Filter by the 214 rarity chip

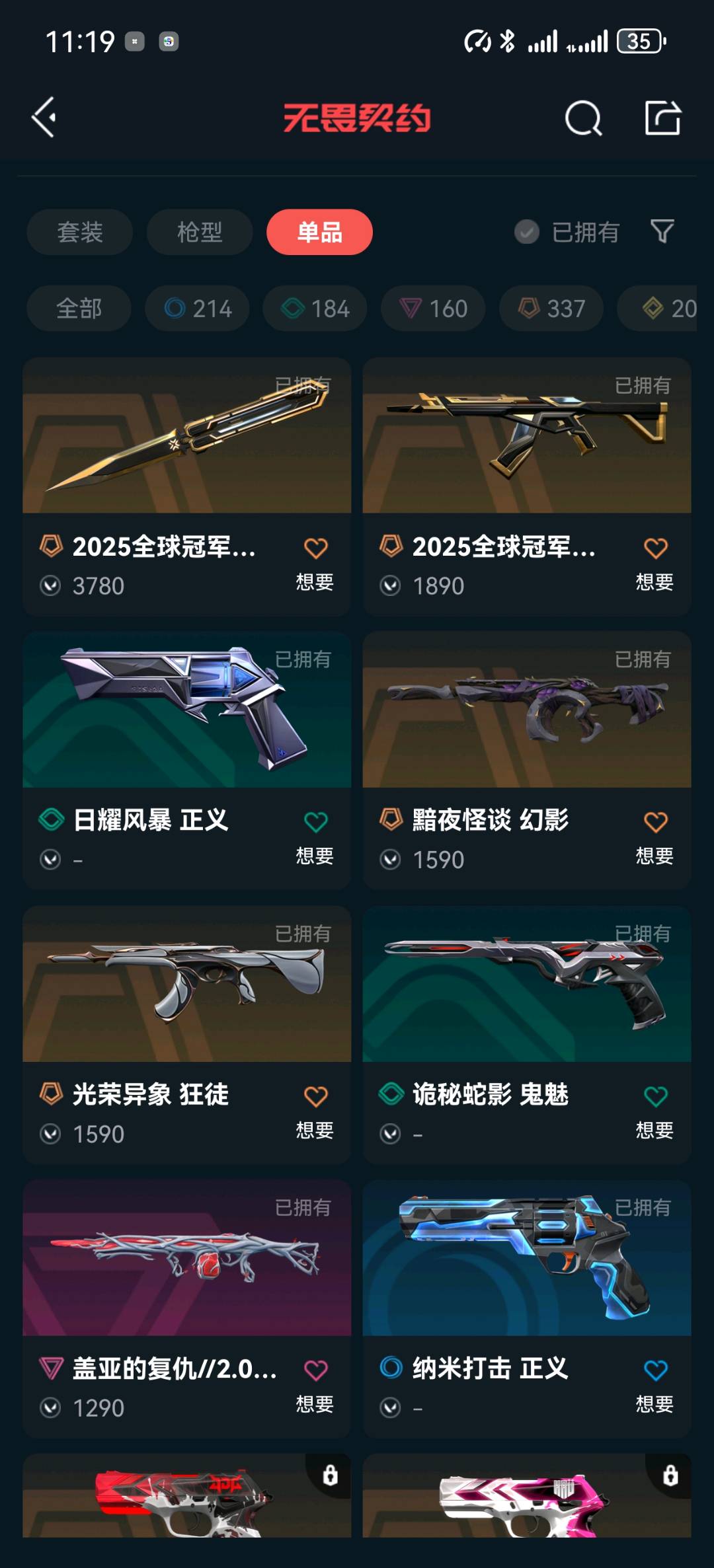[x=198, y=309]
